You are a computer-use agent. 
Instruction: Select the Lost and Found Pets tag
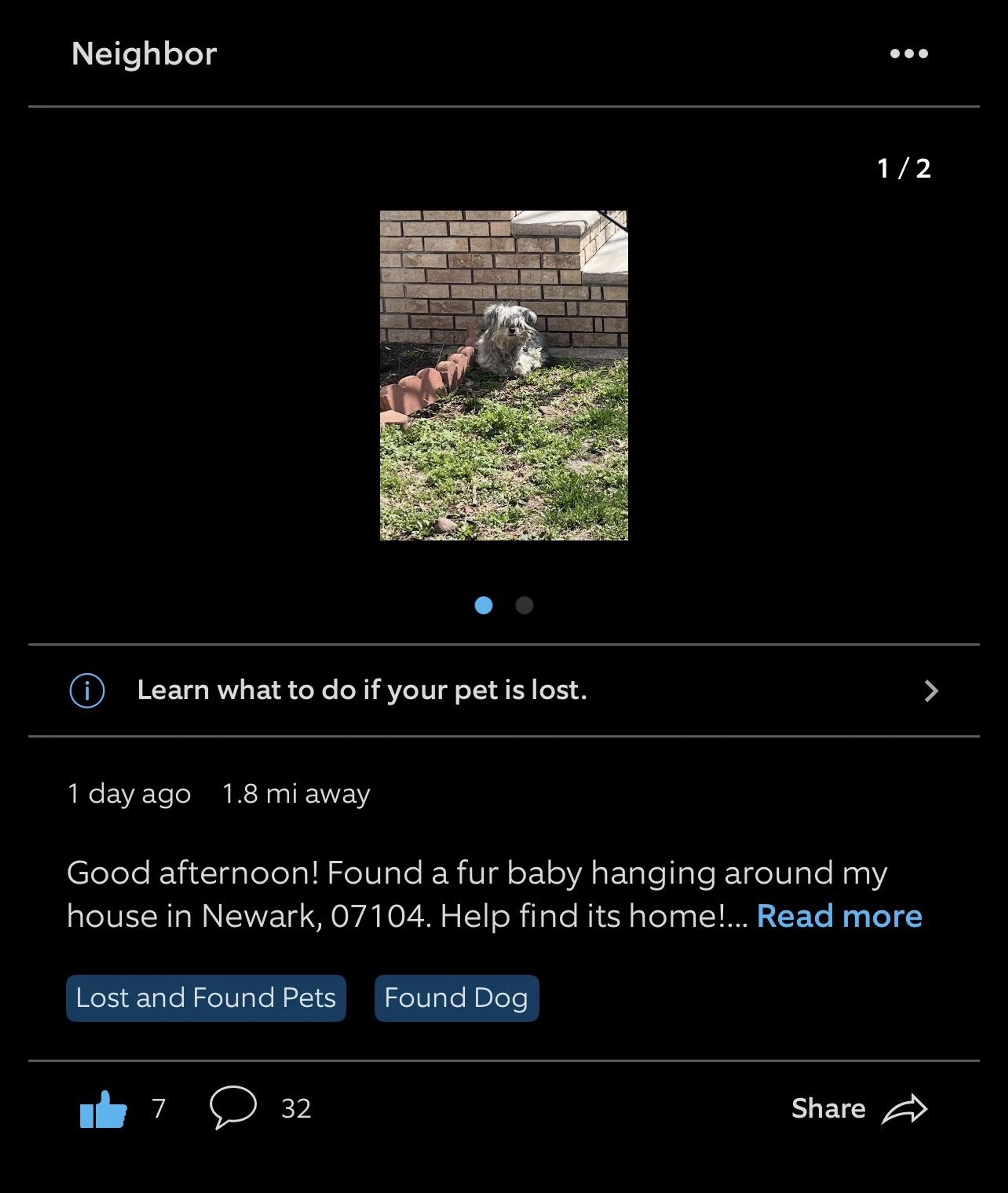click(206, 998)
